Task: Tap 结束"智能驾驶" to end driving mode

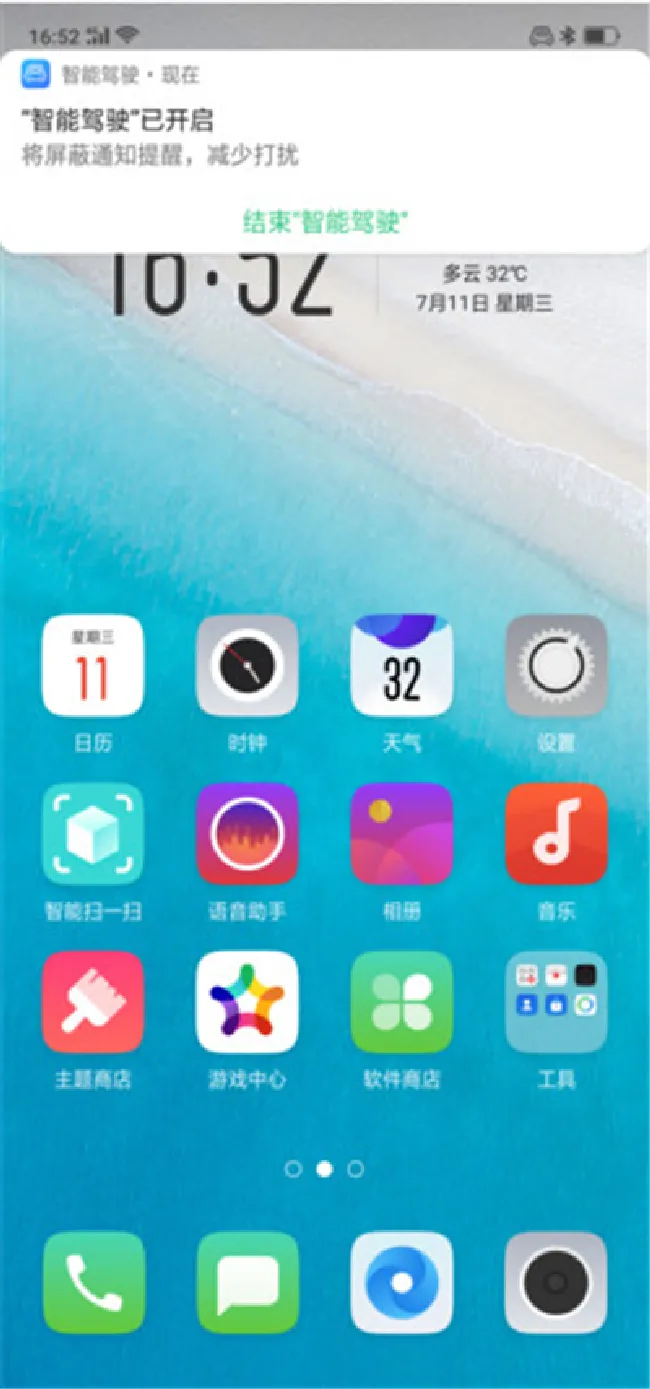Action: click(326, 221)
